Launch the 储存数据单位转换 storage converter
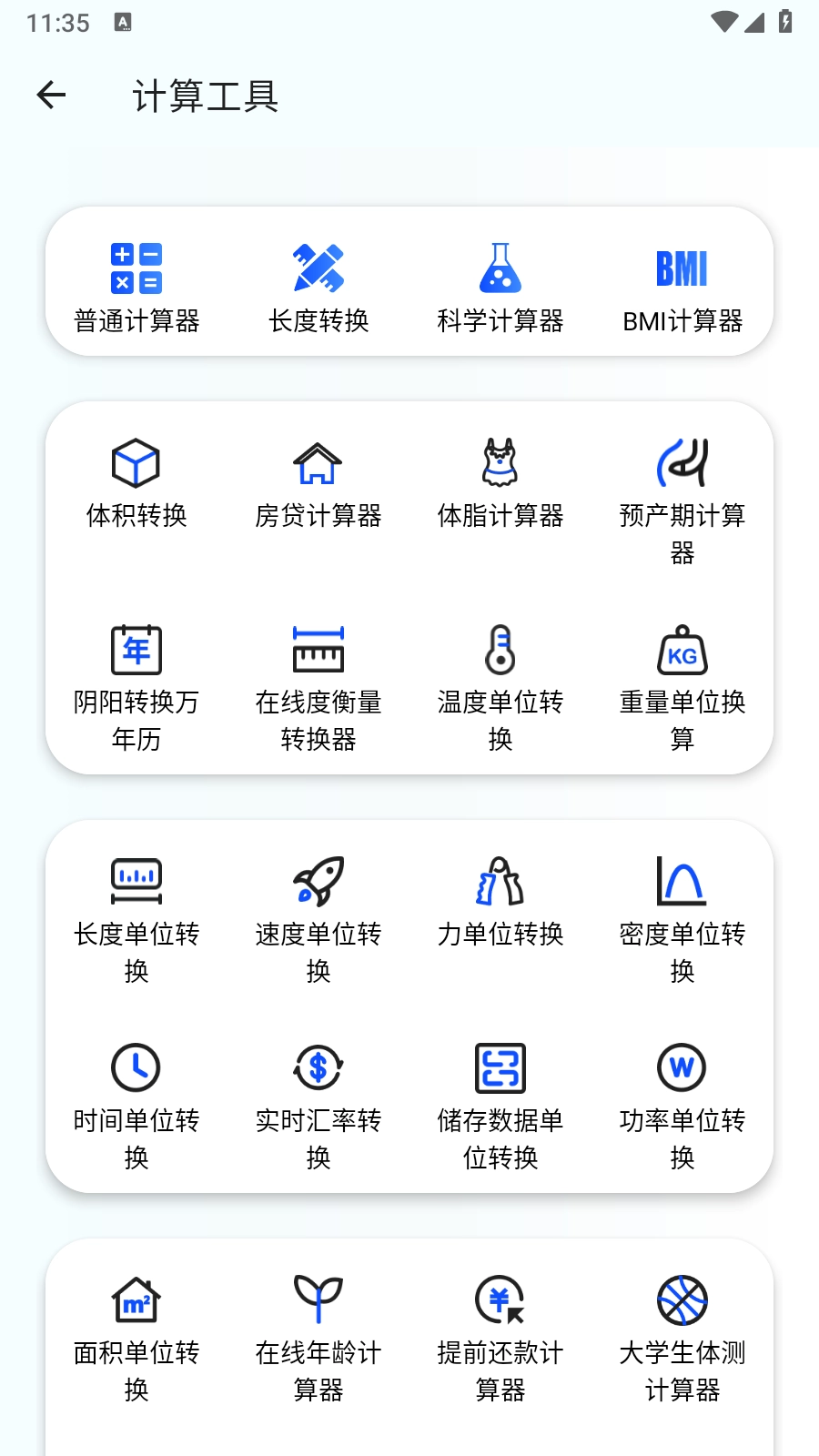The image size is (819, 1456). [x=500, y=1101]
